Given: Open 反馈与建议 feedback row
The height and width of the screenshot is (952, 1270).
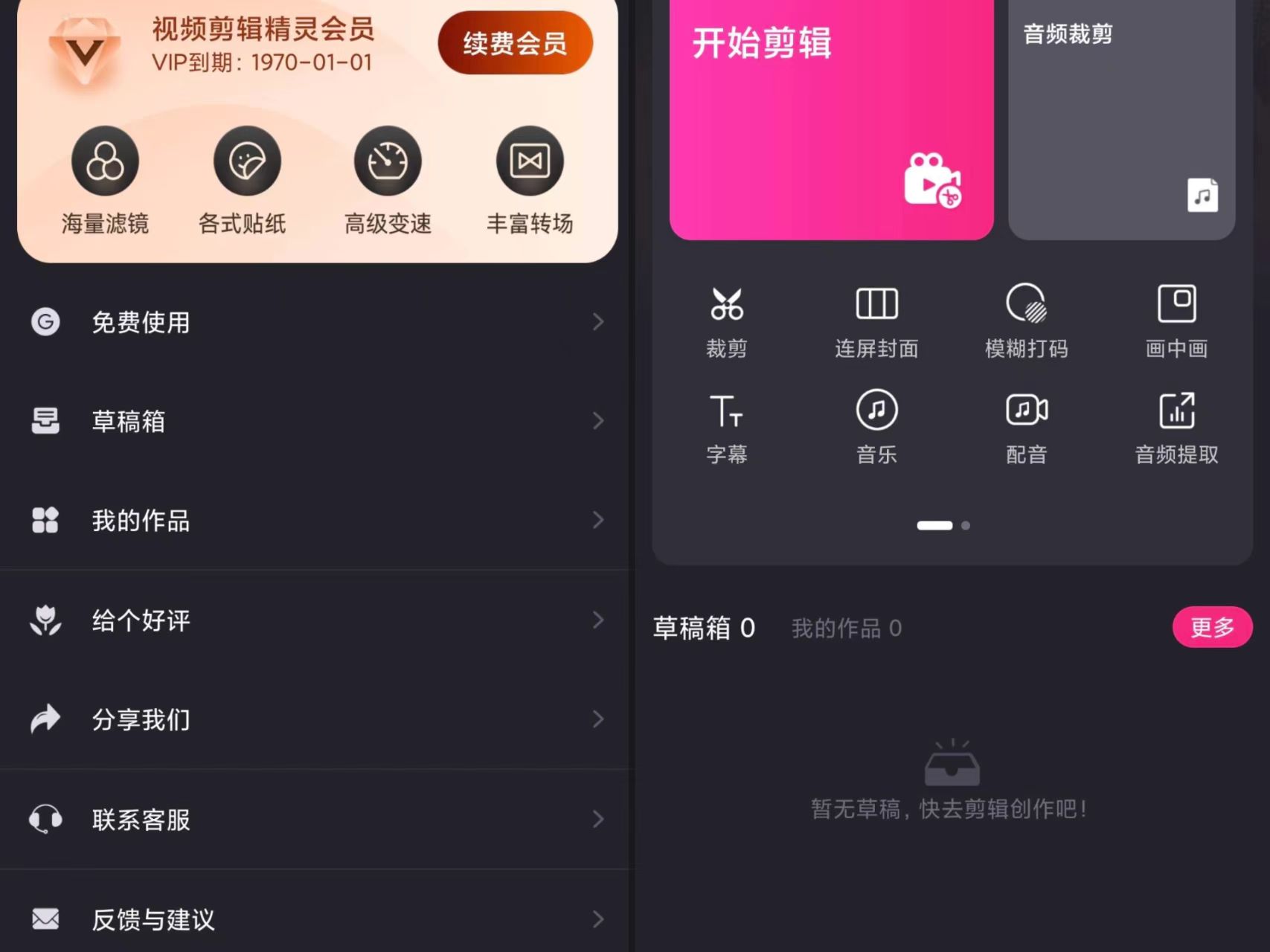Looking at the screenshot, I should click(x=317, y=919).
